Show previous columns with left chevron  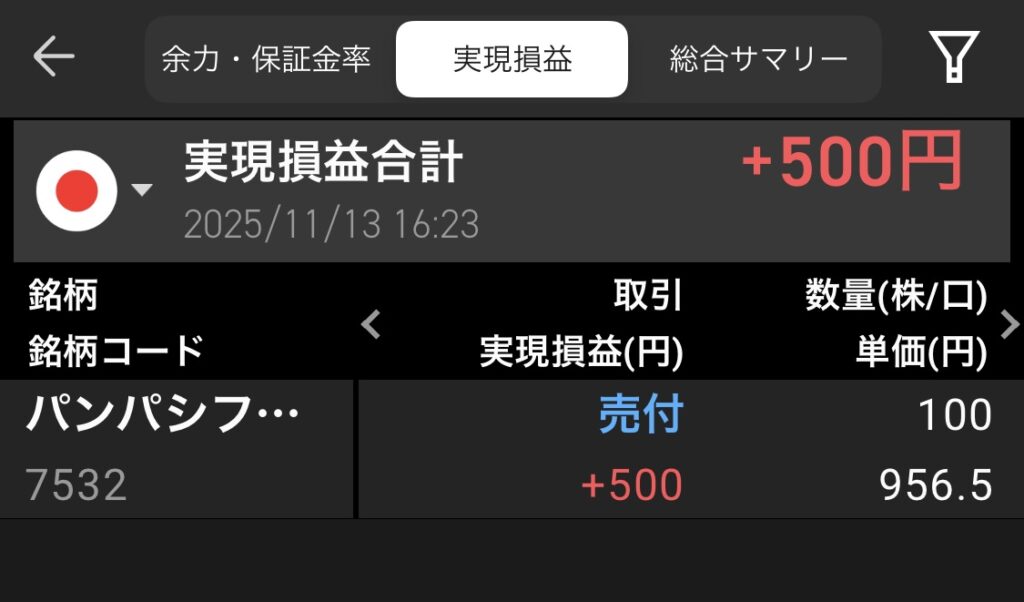tap(371, 324)
